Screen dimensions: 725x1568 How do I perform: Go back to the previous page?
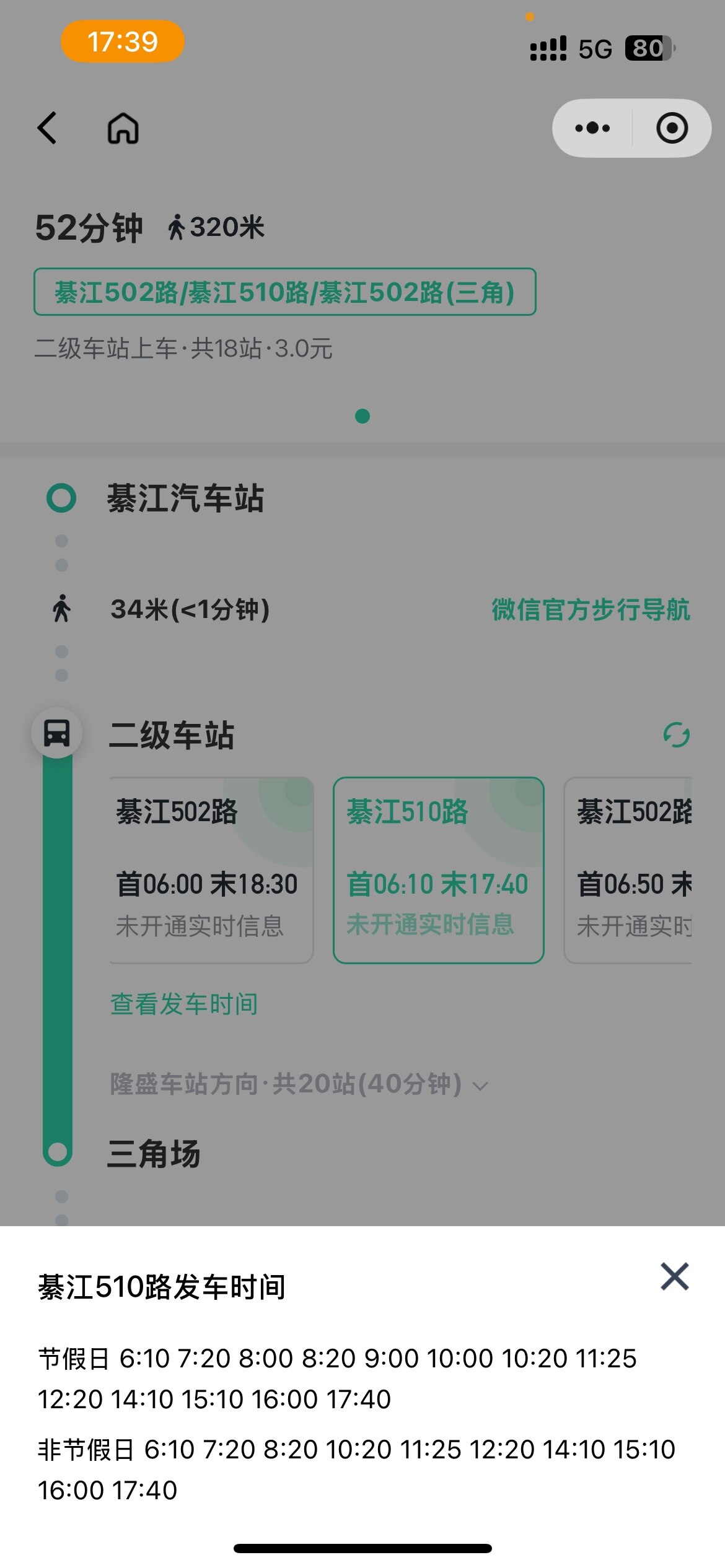[48, 128]
